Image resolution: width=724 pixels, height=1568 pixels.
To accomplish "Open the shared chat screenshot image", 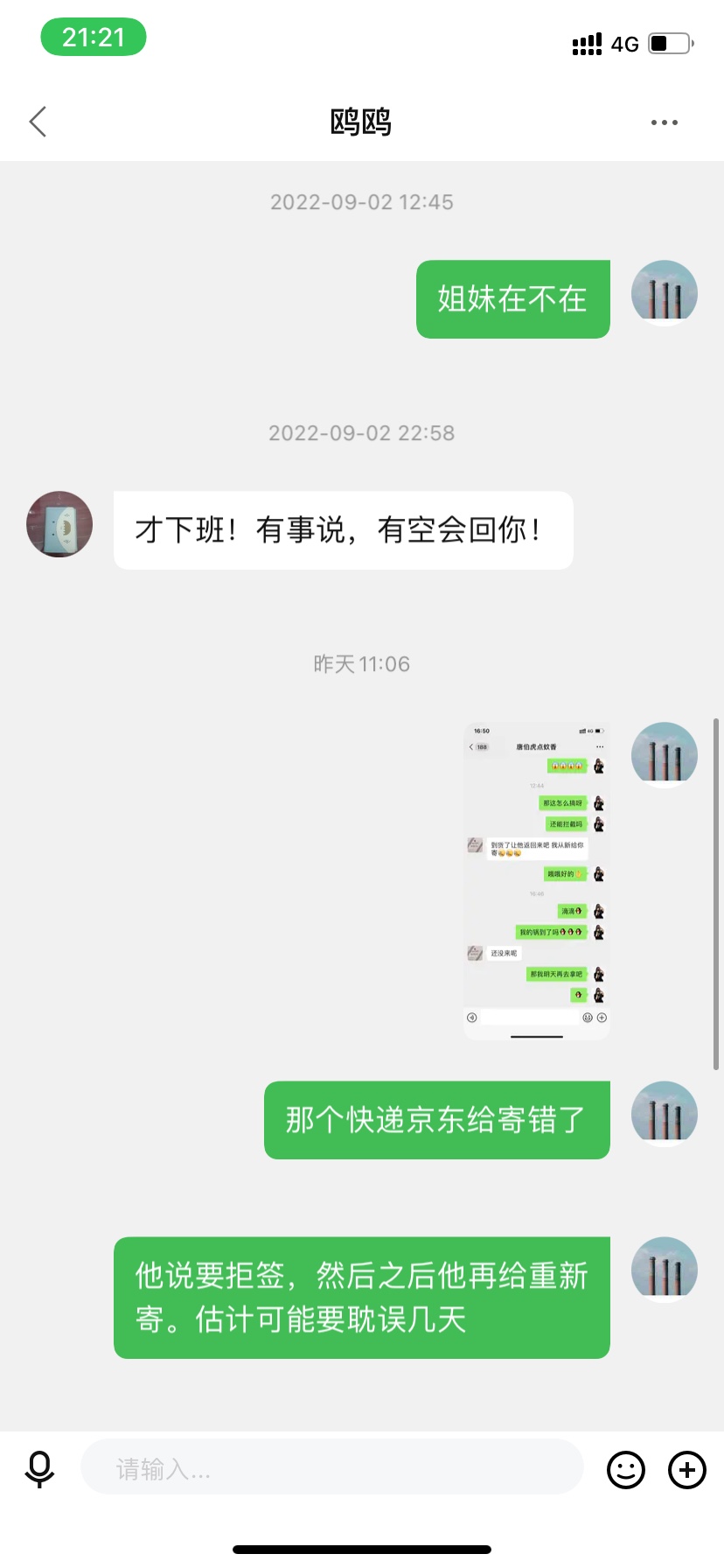I will (536, 880).
